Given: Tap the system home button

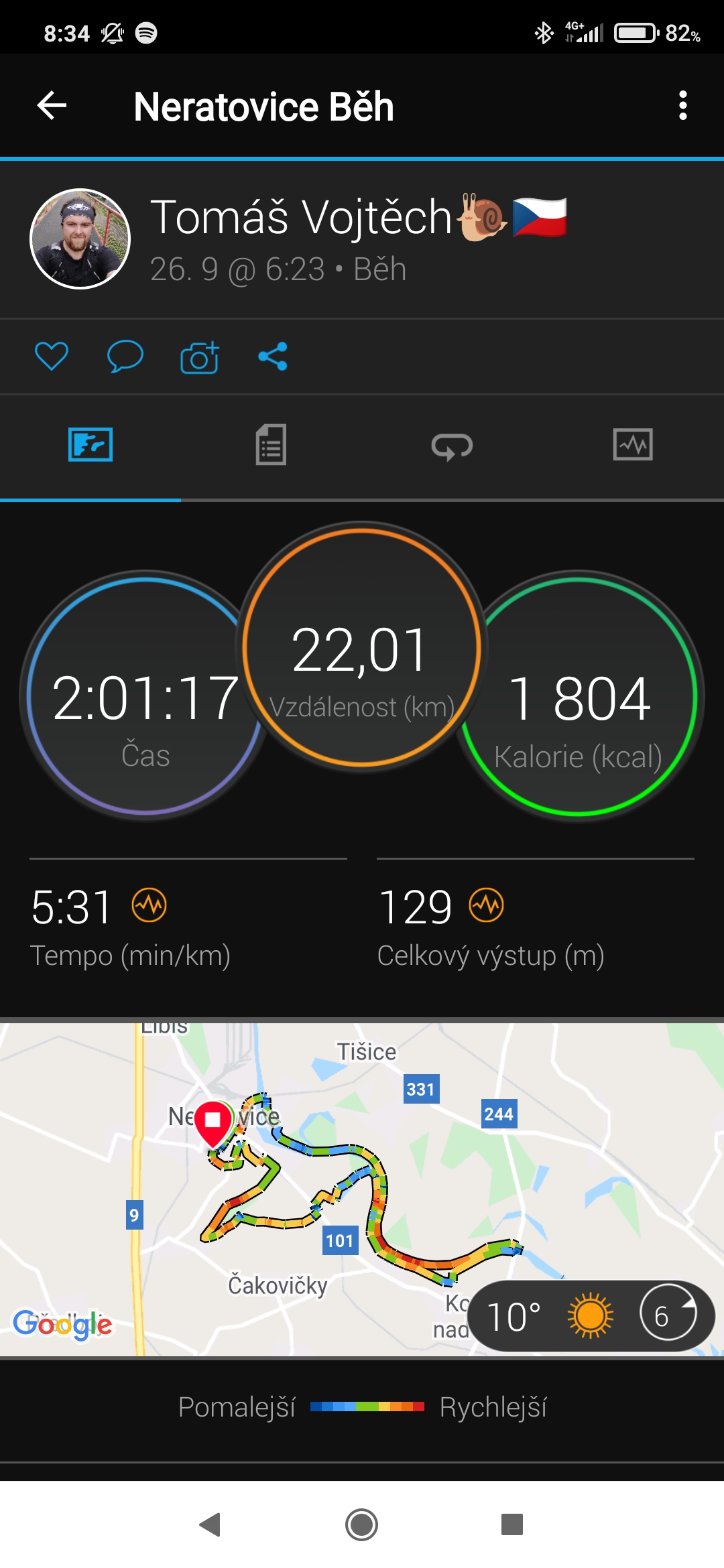Looking at the screenshot, I should point(361,1524).
